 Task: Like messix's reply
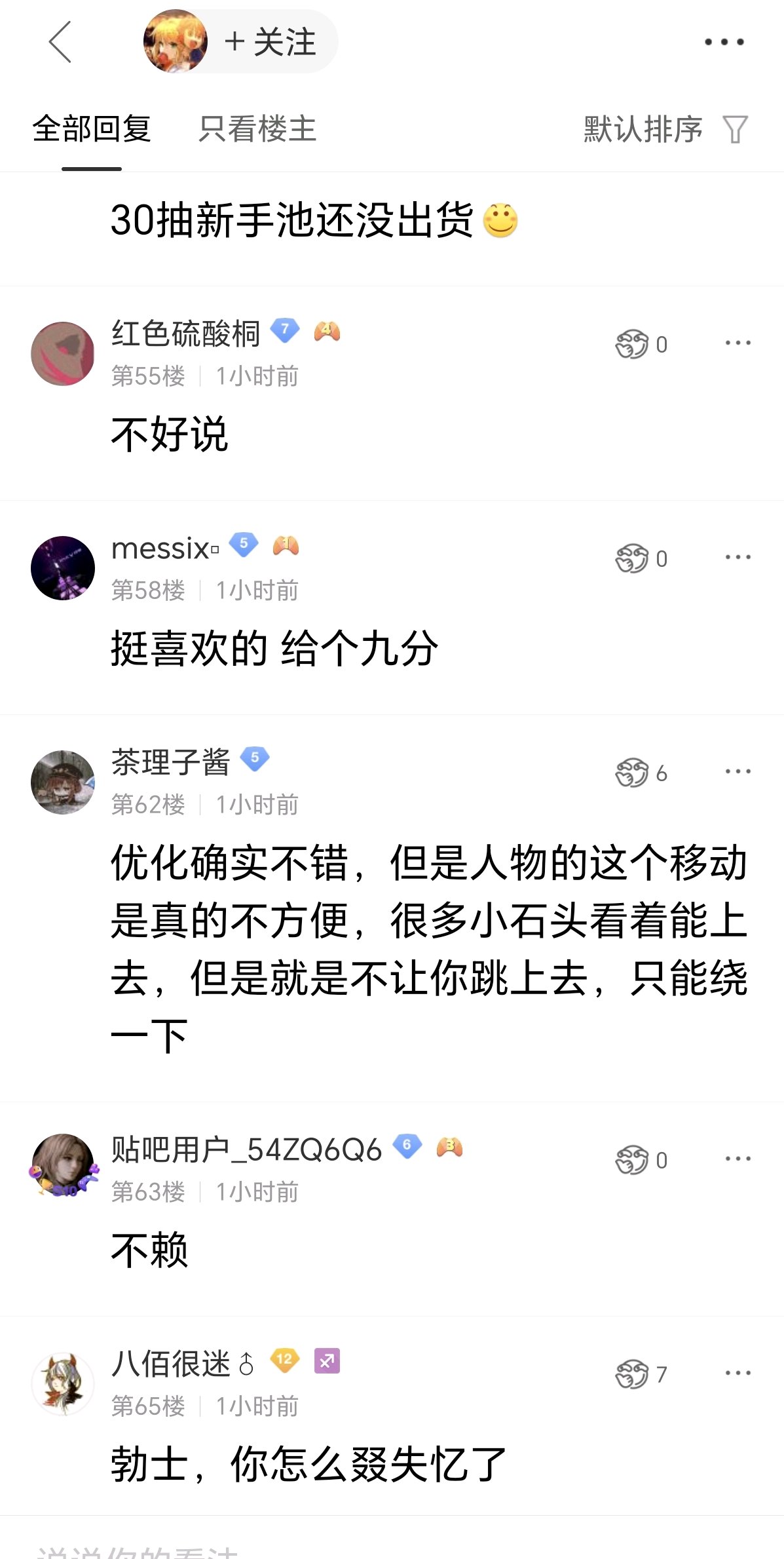(x=641, y=558)
